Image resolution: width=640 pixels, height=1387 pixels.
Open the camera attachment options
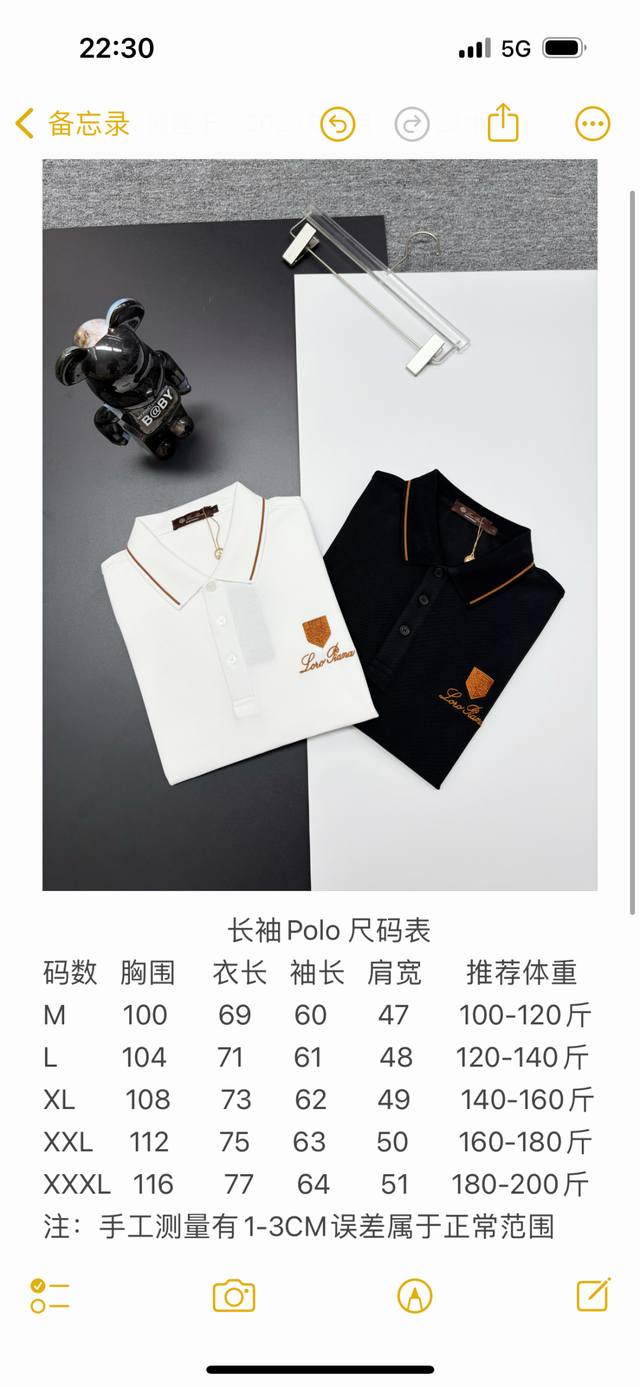[x=234, y=1296]
